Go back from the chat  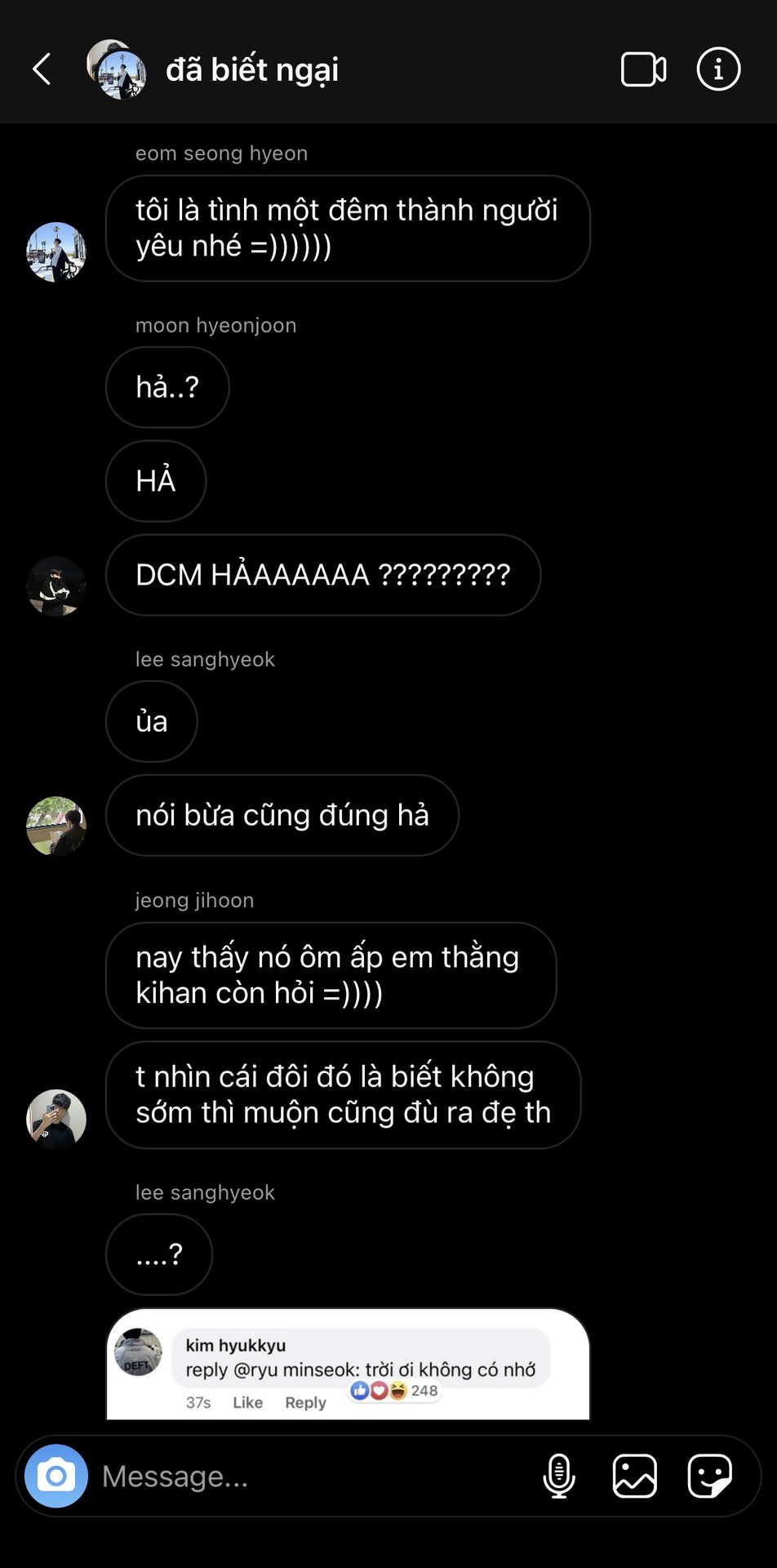coord(42,69)
